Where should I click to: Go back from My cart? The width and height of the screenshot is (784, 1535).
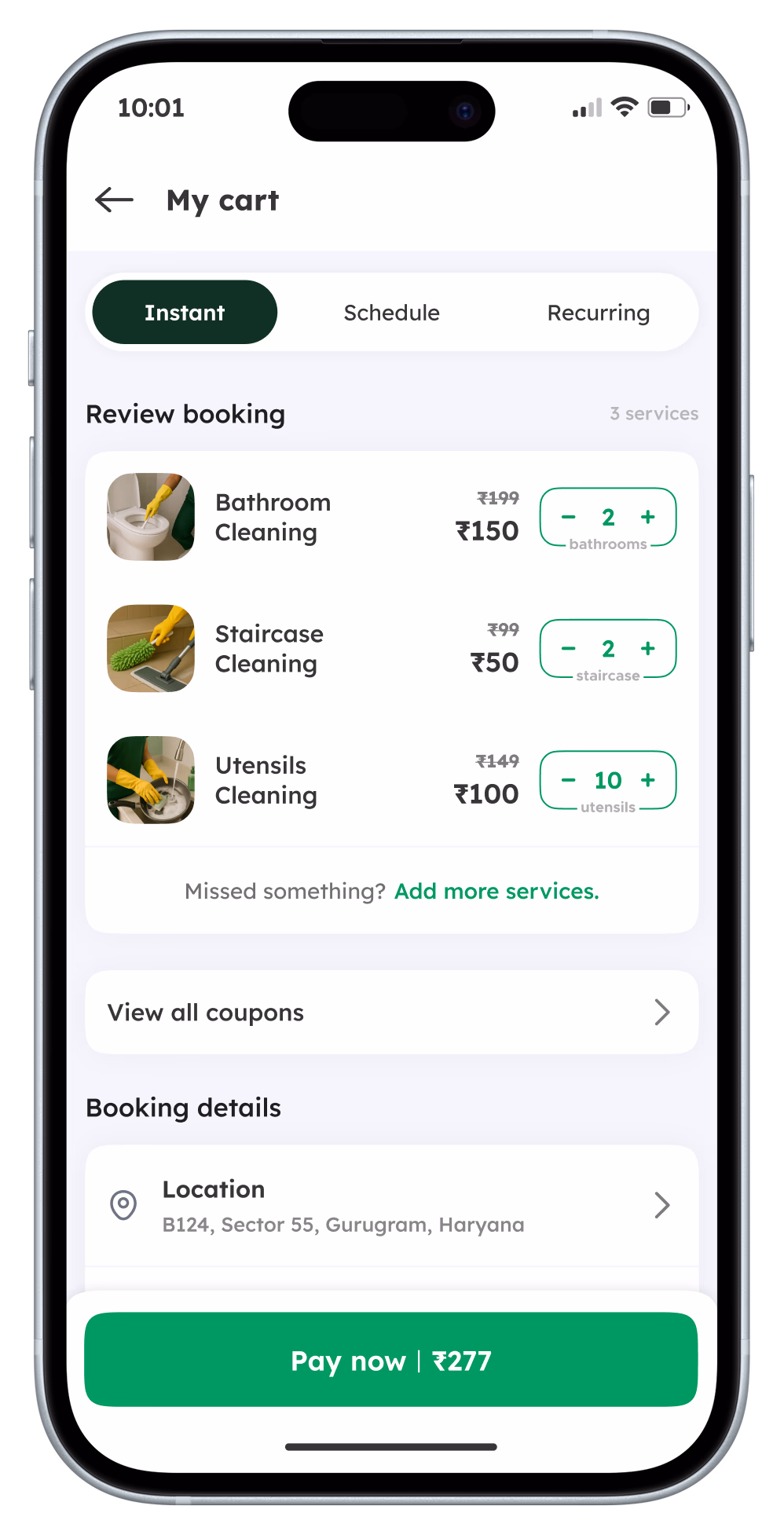coord(115,200)
